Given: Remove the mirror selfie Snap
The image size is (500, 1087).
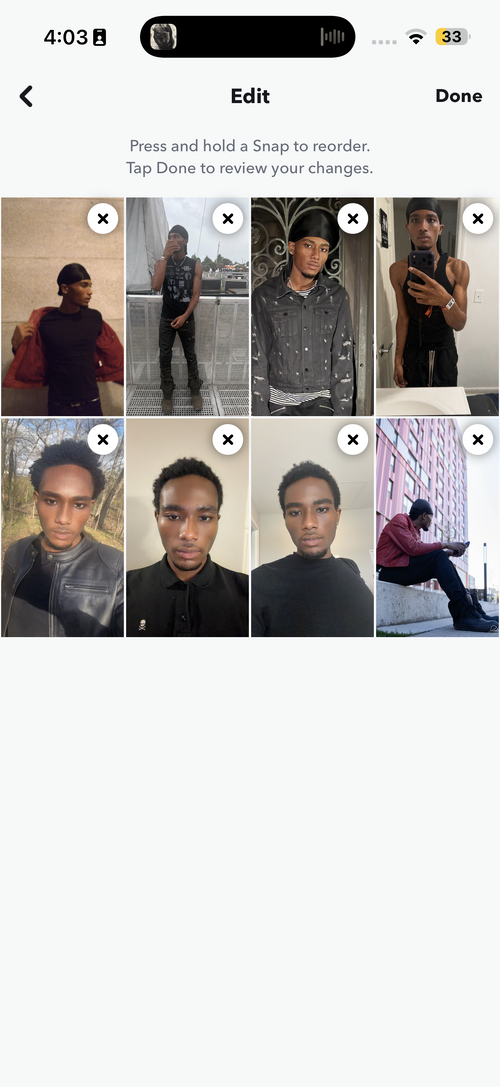Looking at the screenshot, I should (x=478, y=219).
